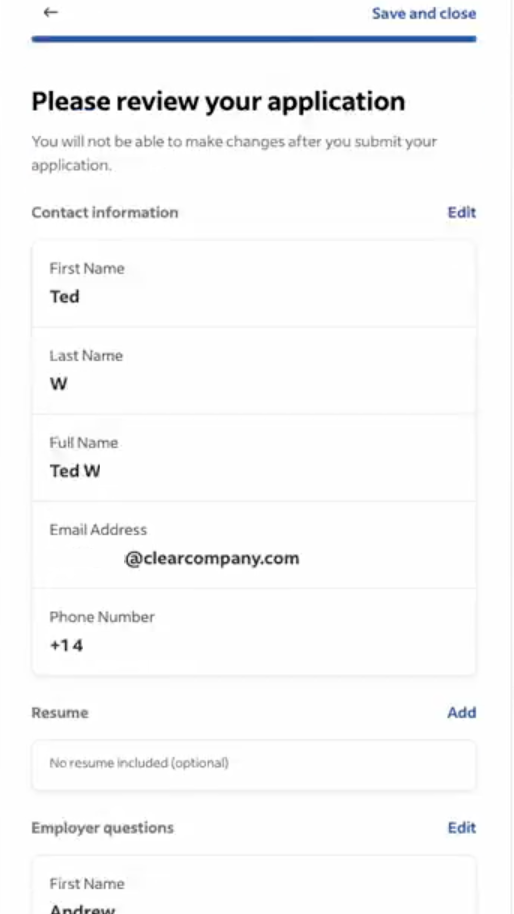Add a resume

click(462, 713)
